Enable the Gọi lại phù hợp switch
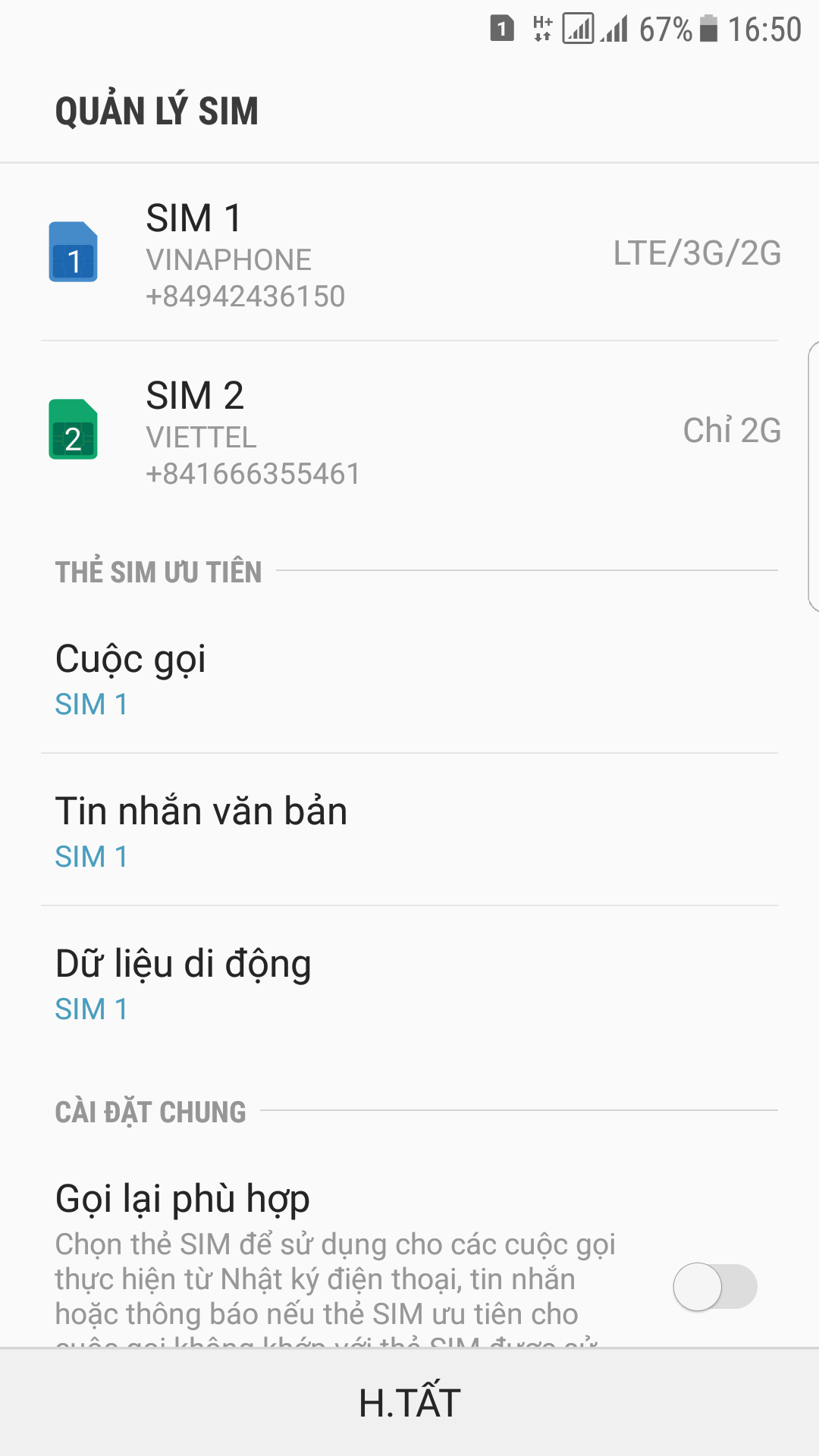This screenshot has width=819, height=1456. (x=714, y=1286)
